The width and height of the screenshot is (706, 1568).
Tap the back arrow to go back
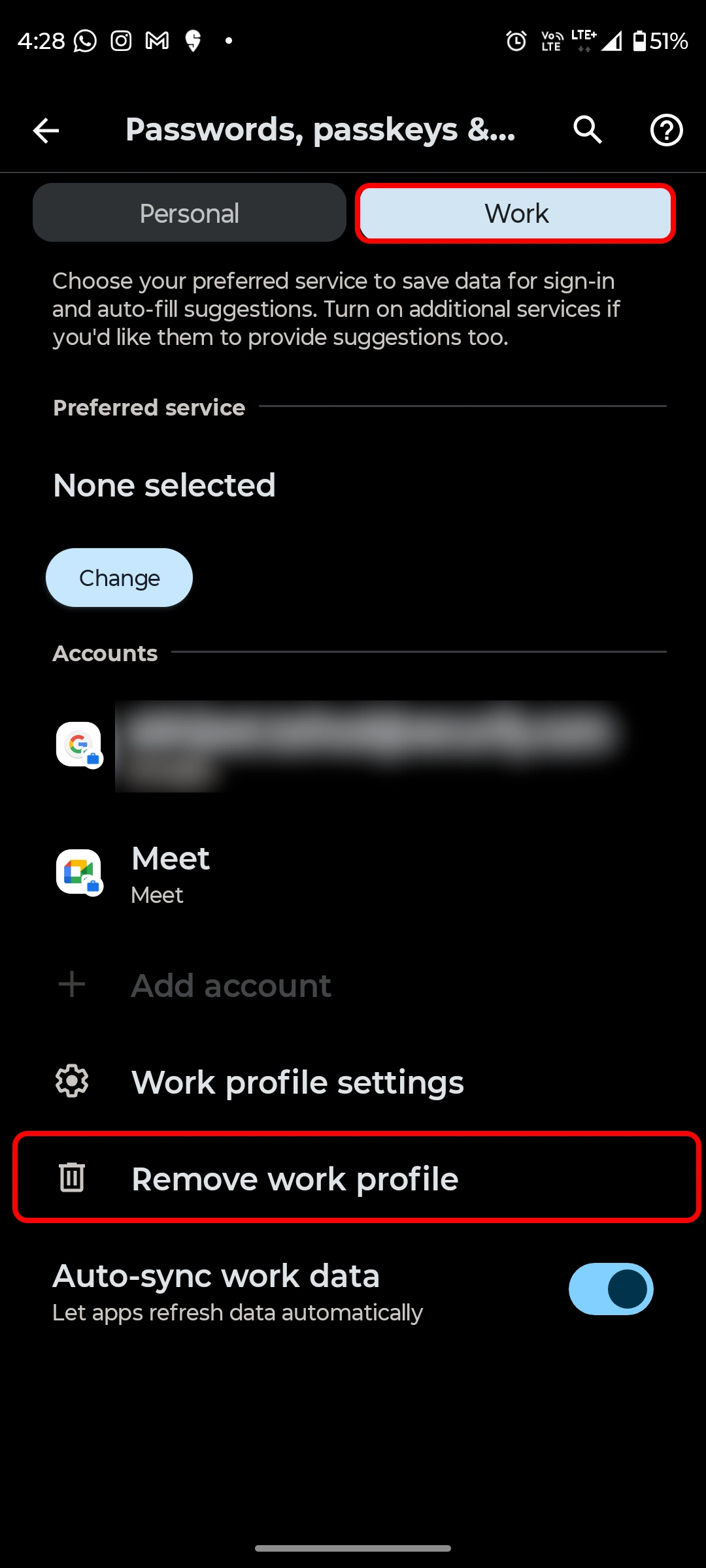(46, 129)
